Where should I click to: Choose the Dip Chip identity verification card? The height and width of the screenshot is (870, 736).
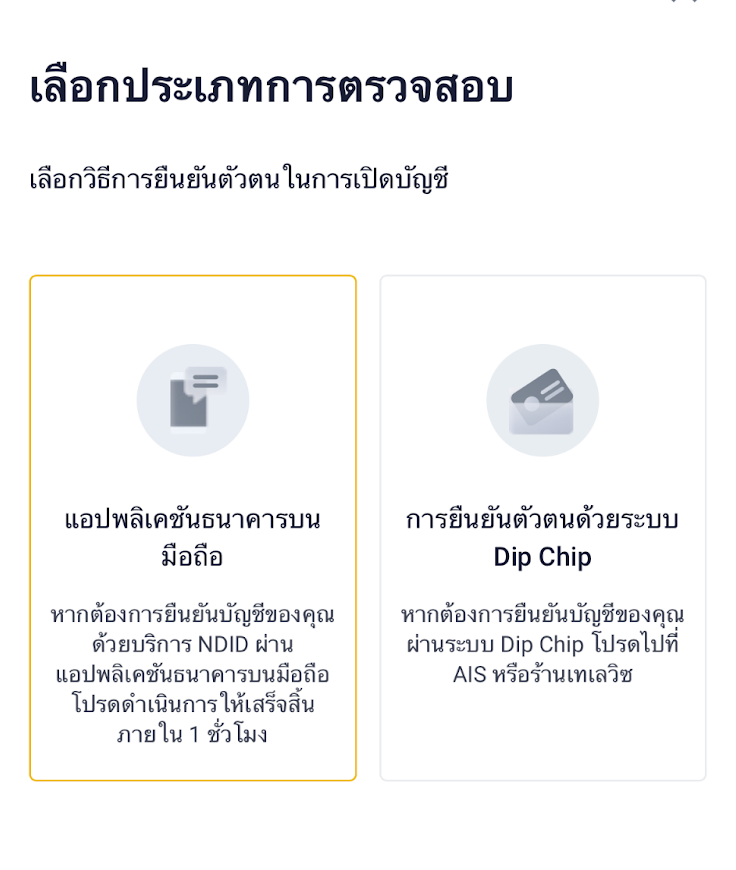coord(542,527)
